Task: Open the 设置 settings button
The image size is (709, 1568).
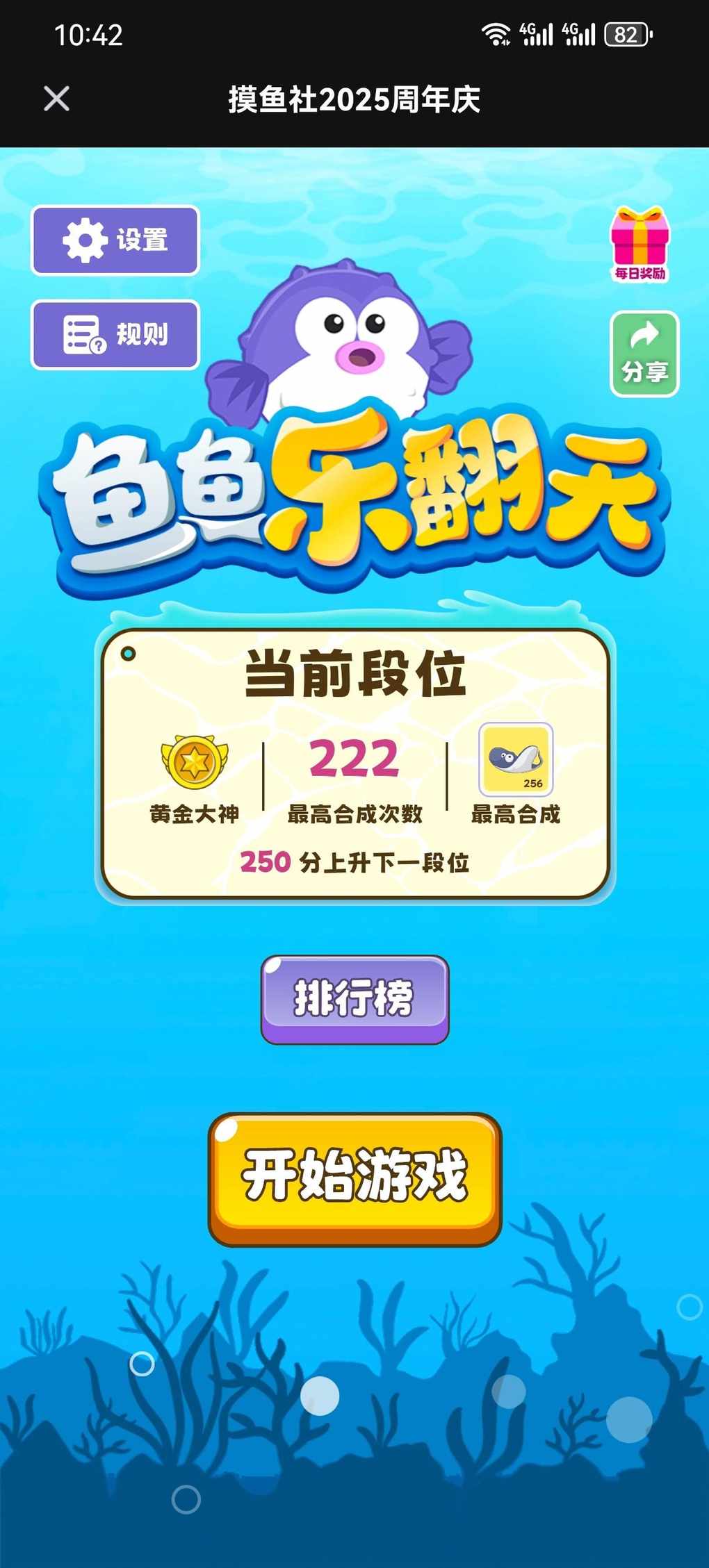Action: tap(115, 240)
